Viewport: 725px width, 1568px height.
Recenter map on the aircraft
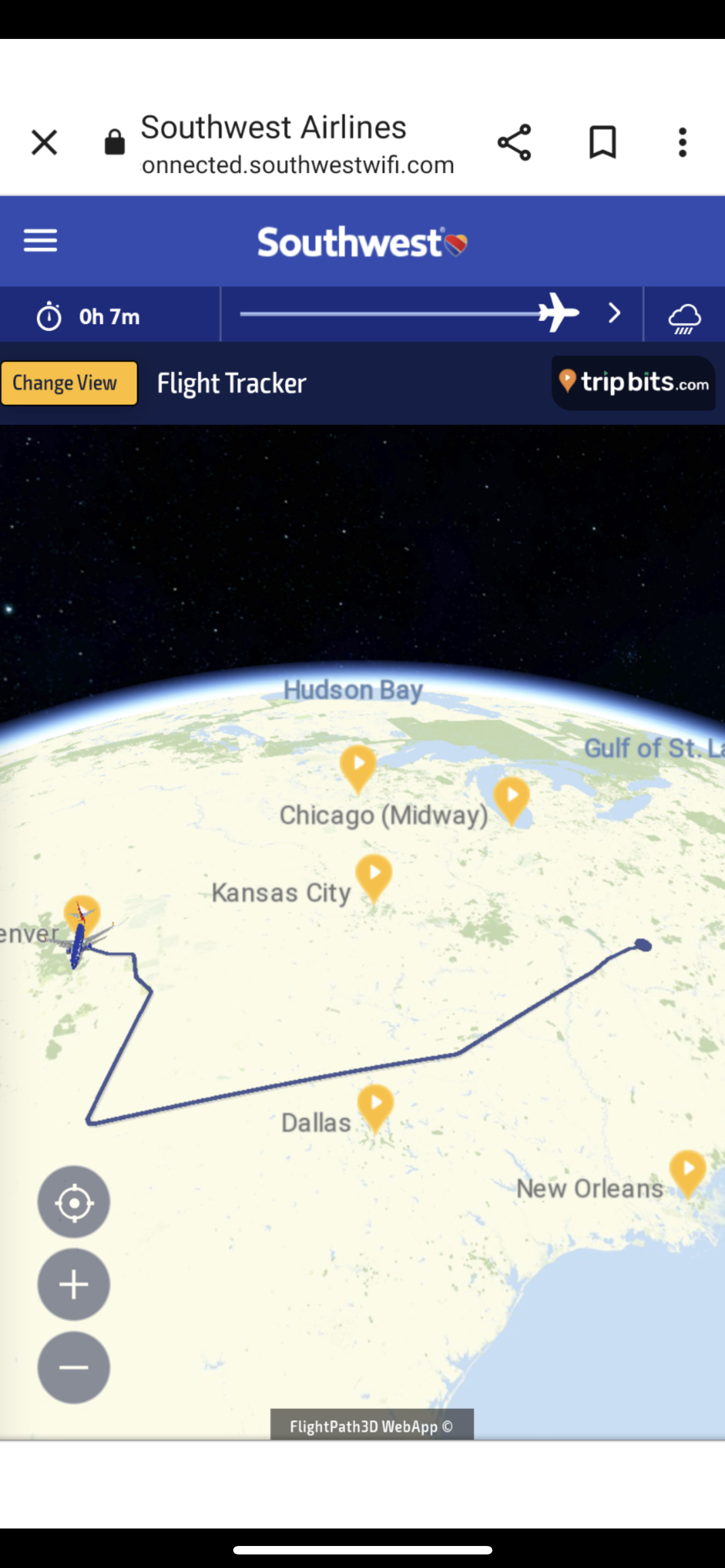pos(73,1202)
